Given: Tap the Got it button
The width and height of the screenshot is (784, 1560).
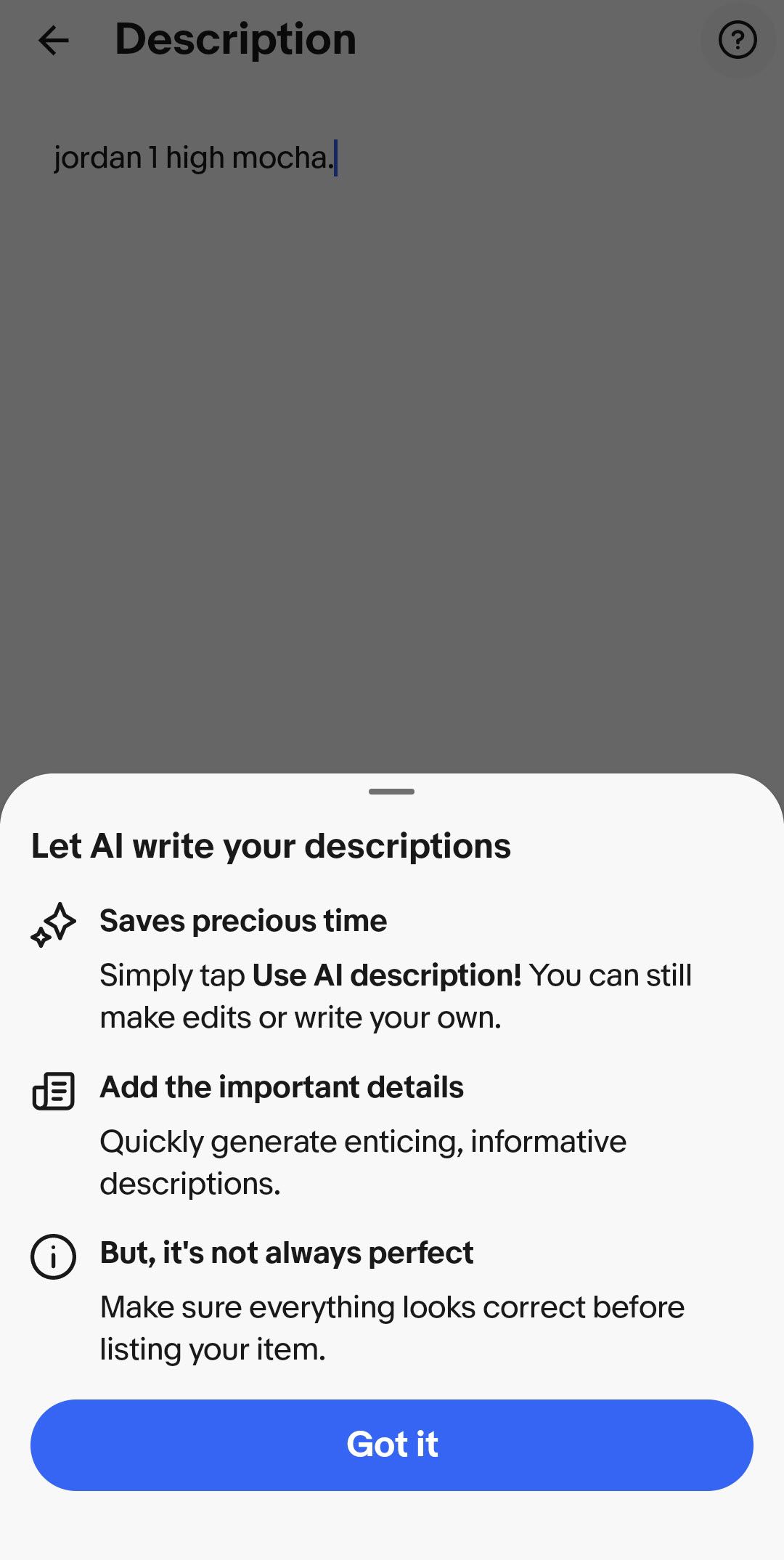Looking at the screenshot, I should click(x=391, y=1445).
